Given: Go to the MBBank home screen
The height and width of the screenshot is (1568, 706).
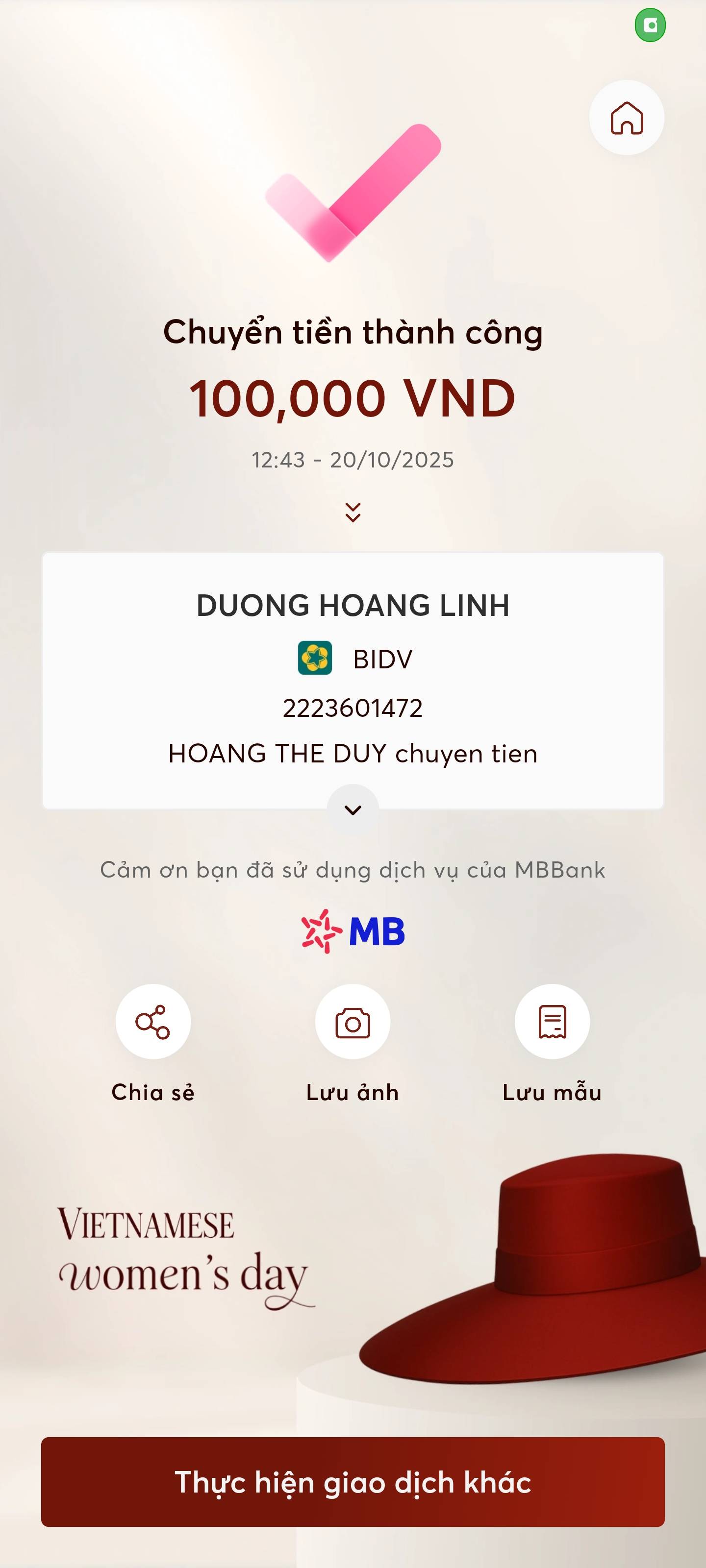Looking at the screenshot, I should (626, 118).
